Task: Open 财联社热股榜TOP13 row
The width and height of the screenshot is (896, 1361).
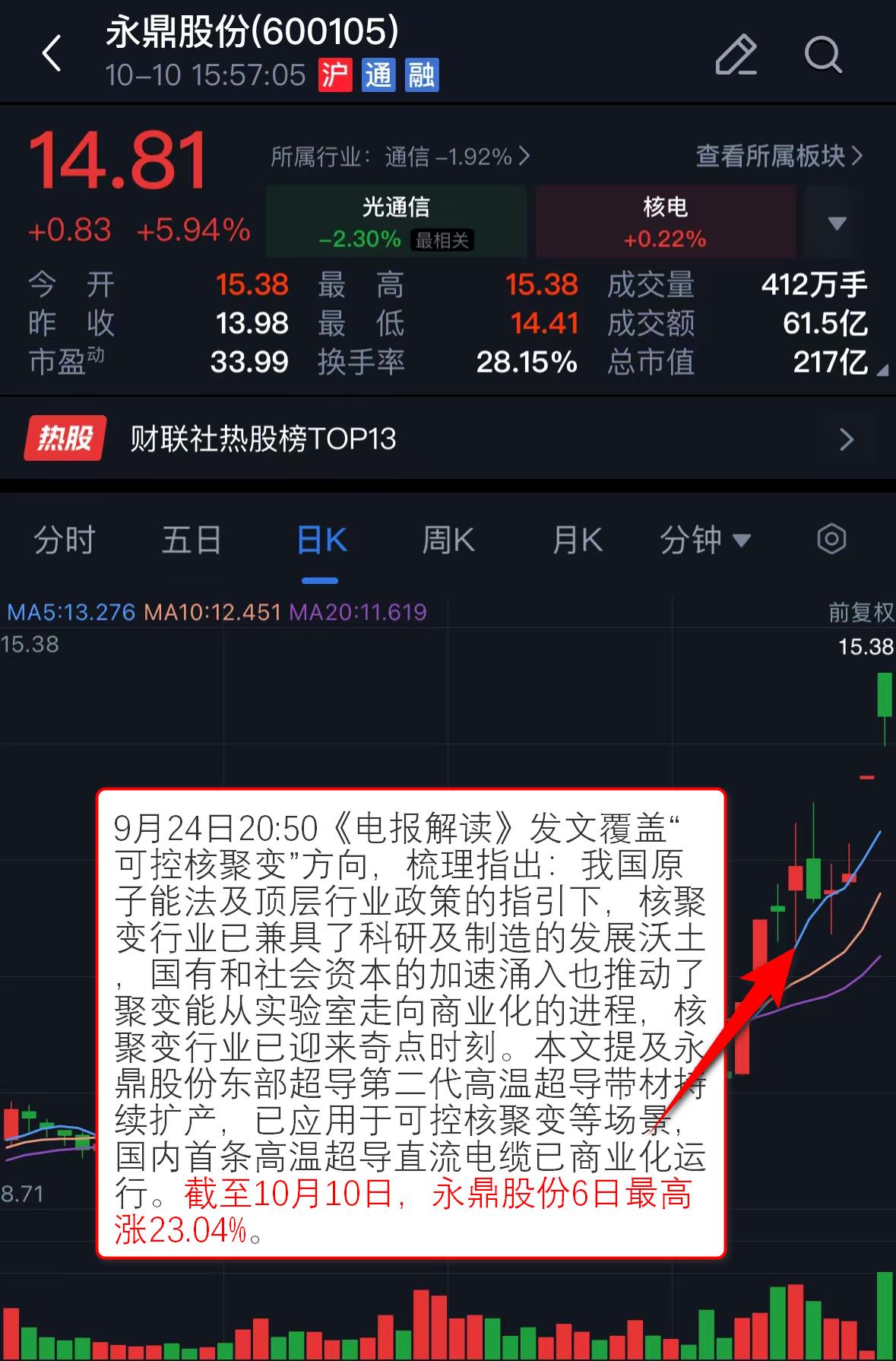Action: [x=448, y=439]
